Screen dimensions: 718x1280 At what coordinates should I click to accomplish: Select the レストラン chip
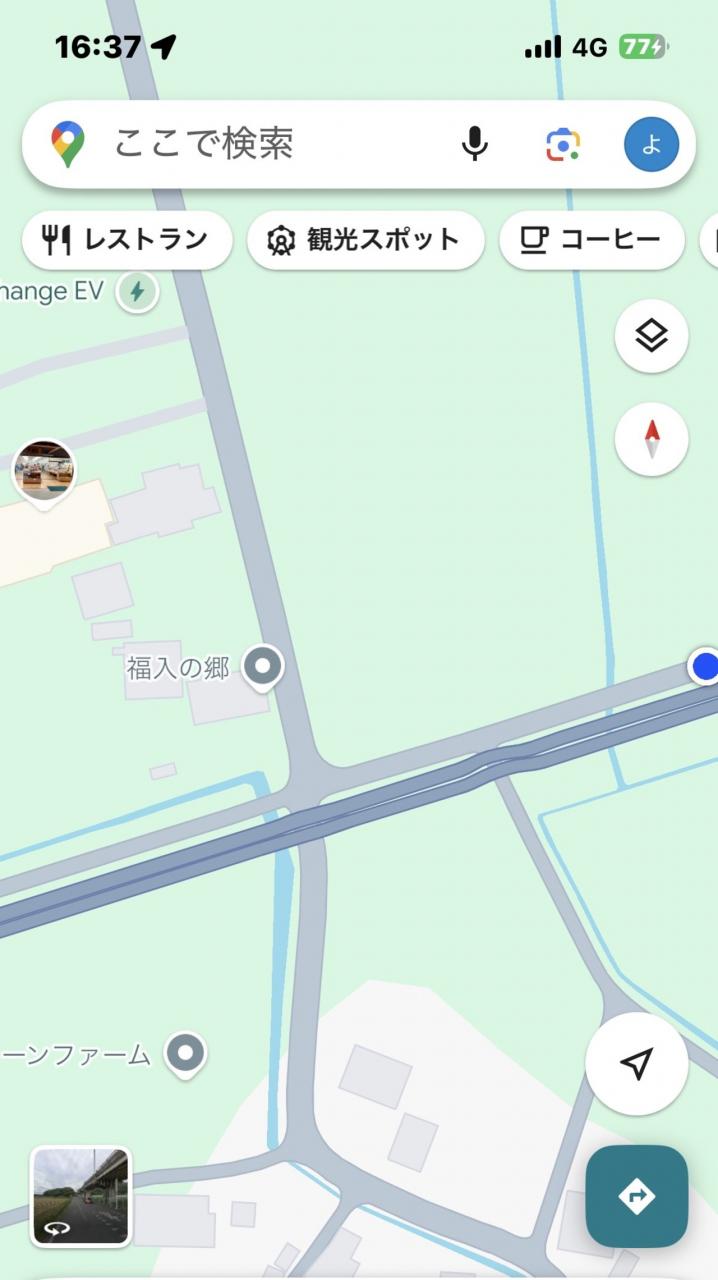(127, 240)
